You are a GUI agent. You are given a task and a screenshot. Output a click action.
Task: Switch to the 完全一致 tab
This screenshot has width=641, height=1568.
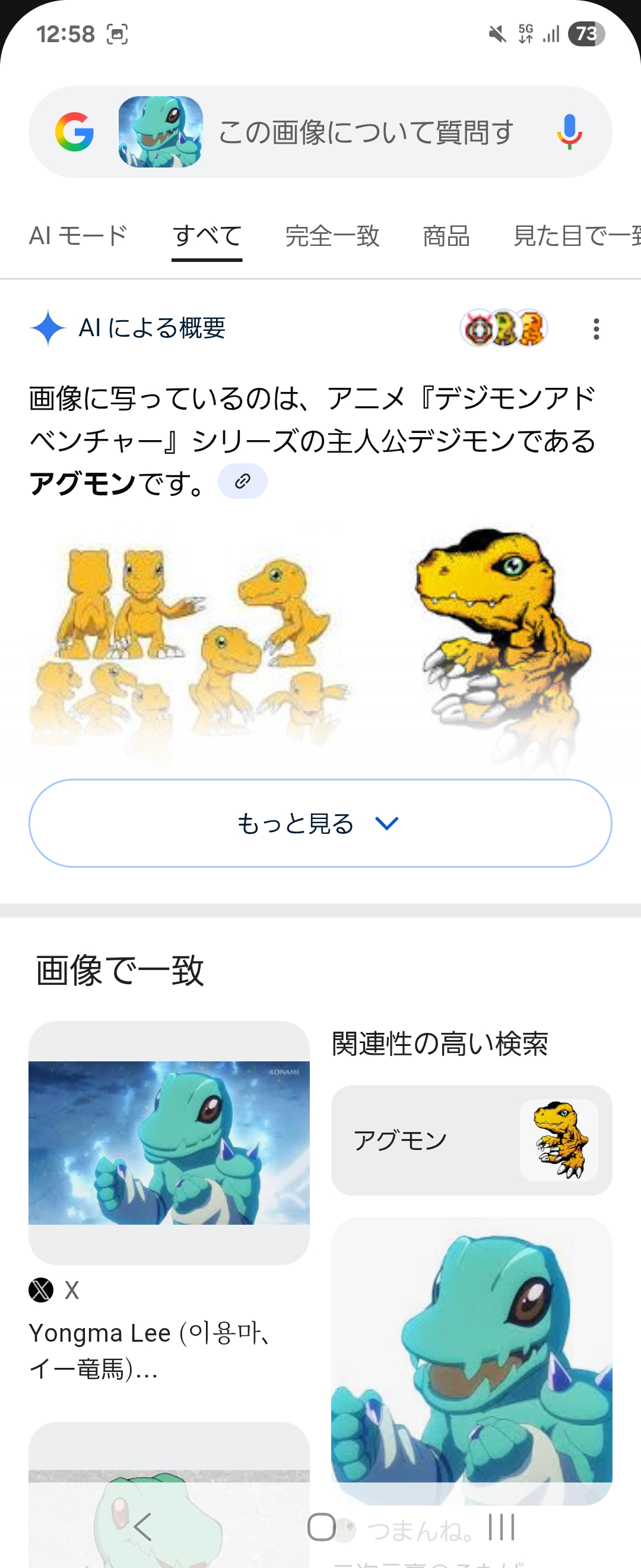(x=332, y=236)
